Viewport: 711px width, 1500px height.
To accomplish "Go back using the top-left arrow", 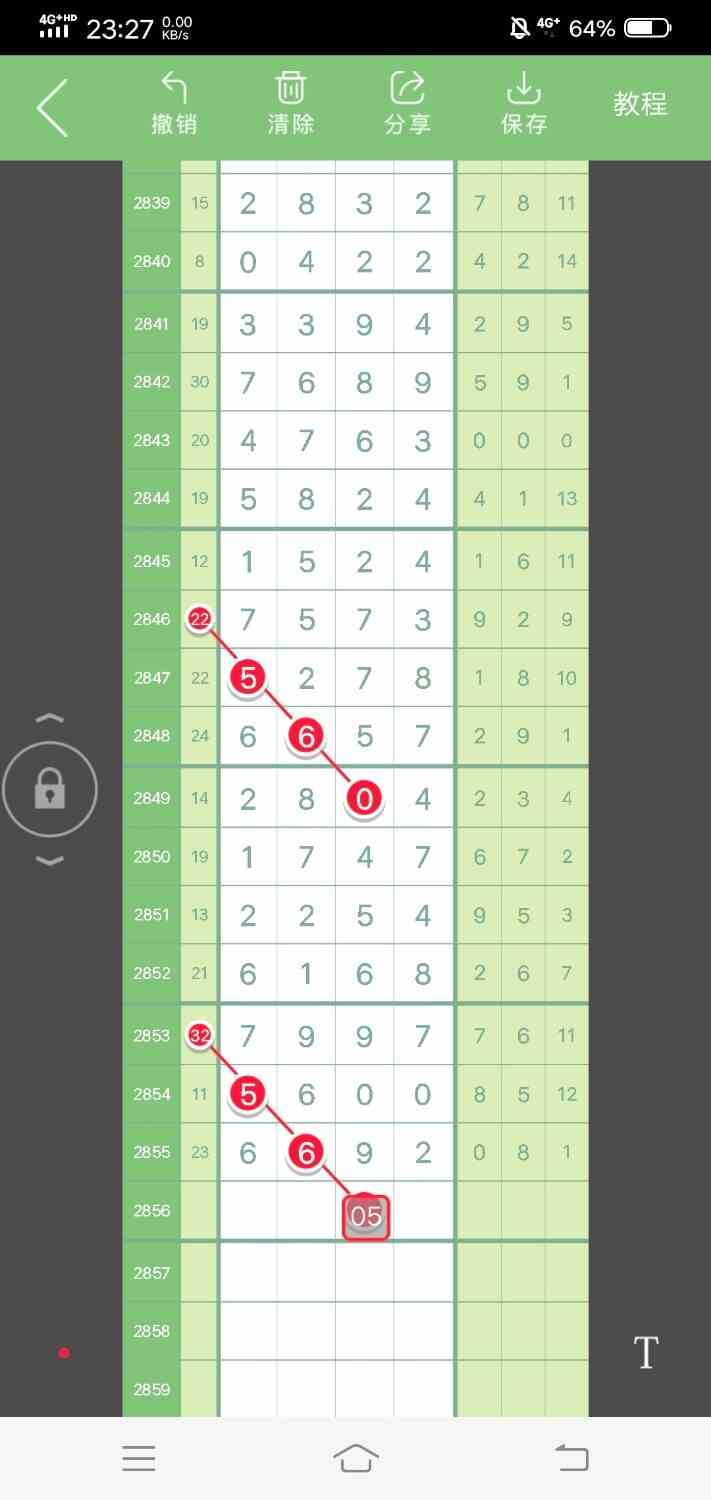I will (x=53, y=107).
